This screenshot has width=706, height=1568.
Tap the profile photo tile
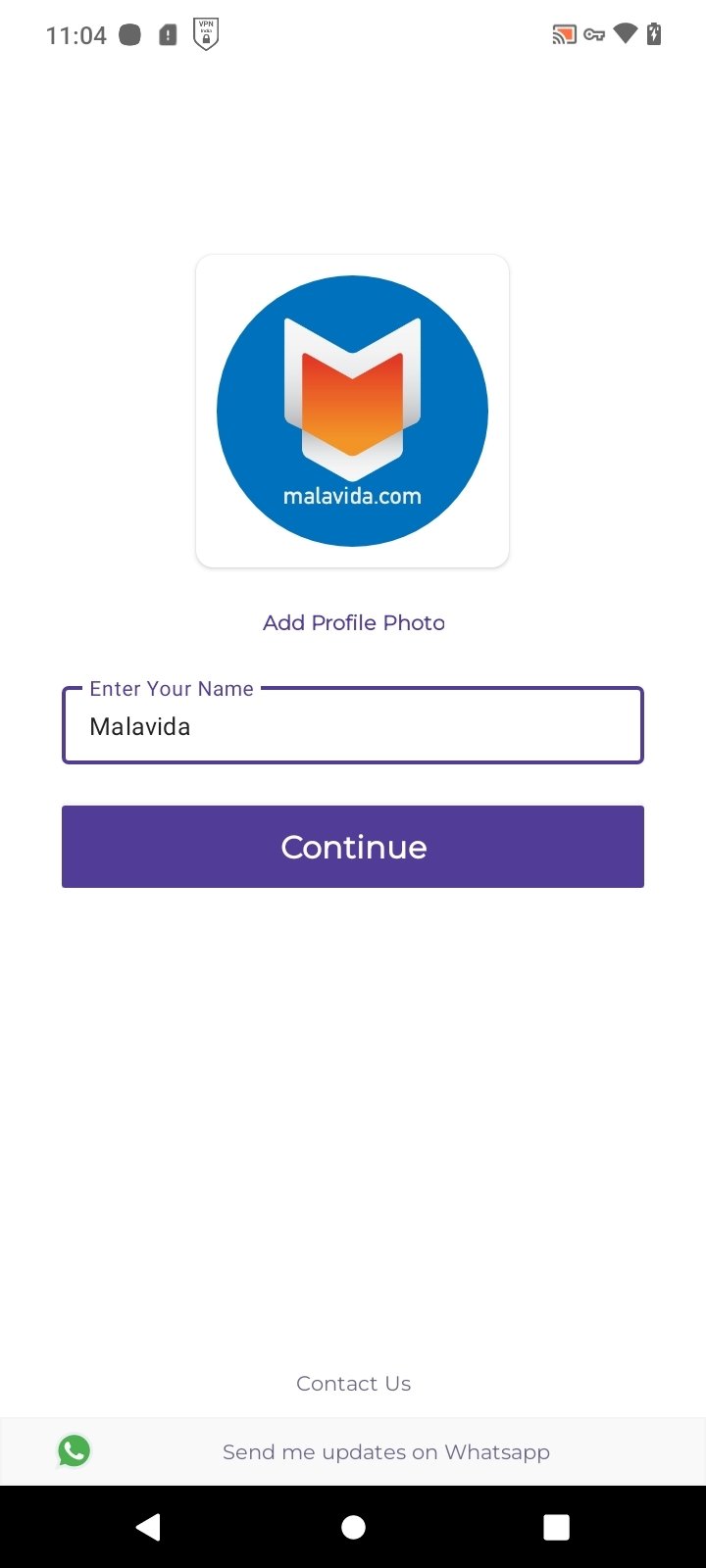point(352,411)
